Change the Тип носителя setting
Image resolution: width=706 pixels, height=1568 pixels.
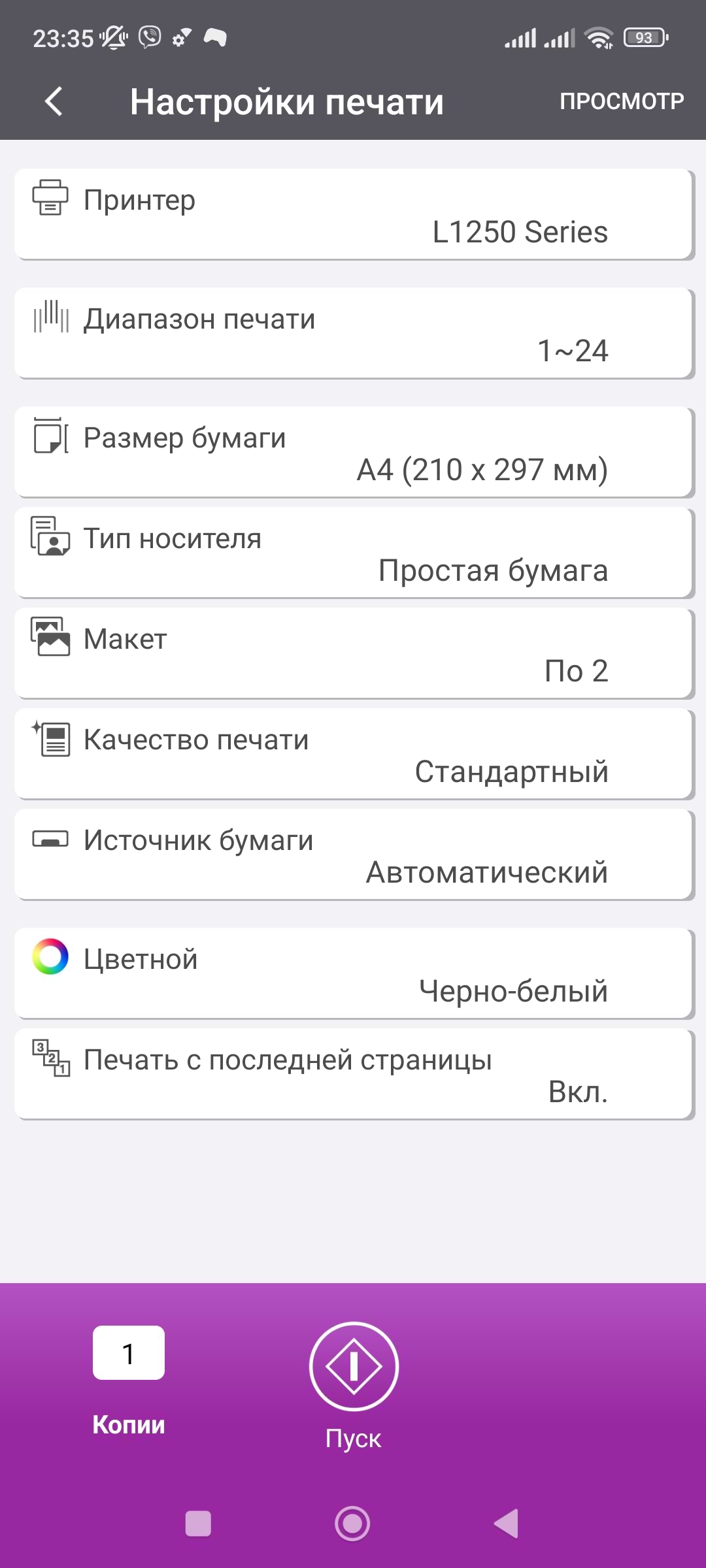pyautogui.click(x=353, y=553)
